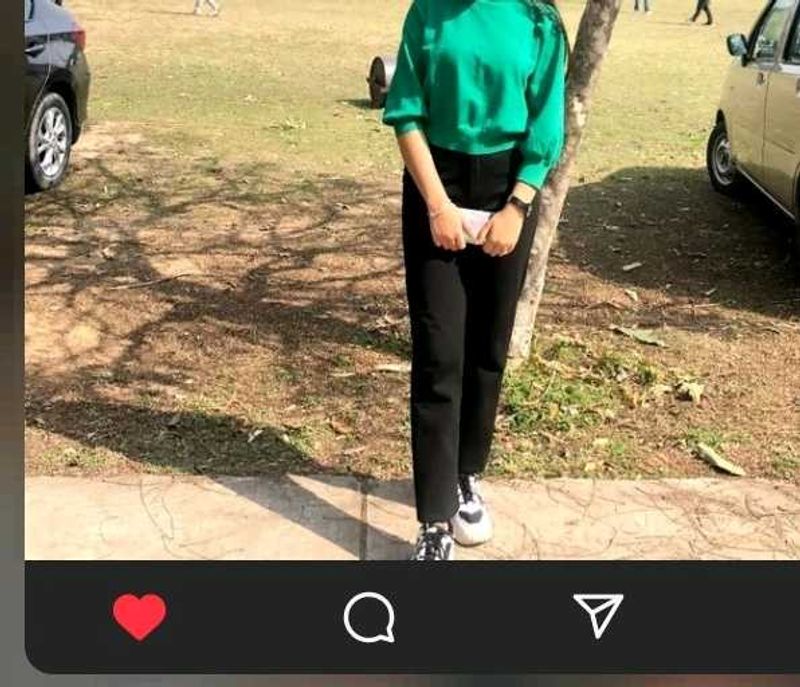
Task: Share the post with the paper plane icon
Action: coord(598,614)
